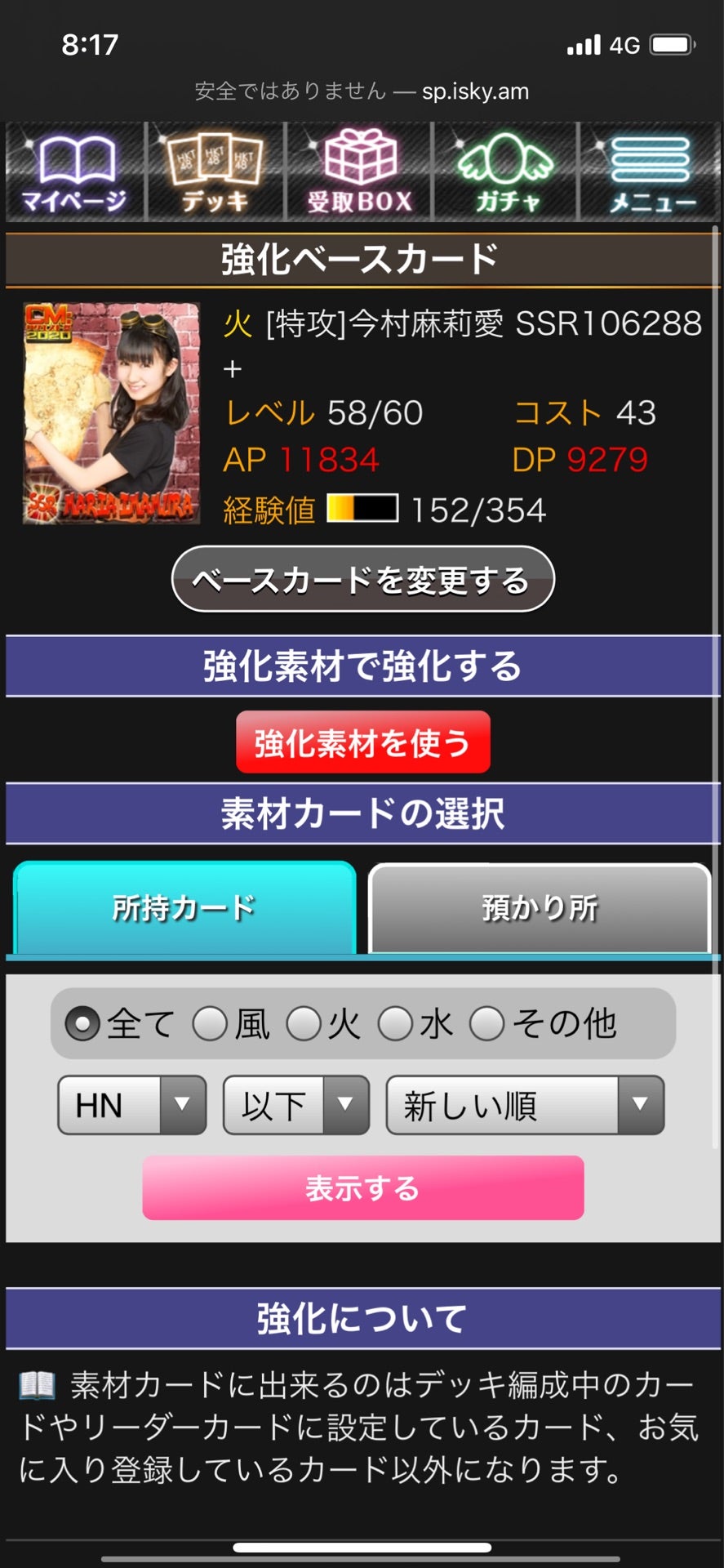
Task: Choose the 水 attribute radio option
Action: (396, 1024)
